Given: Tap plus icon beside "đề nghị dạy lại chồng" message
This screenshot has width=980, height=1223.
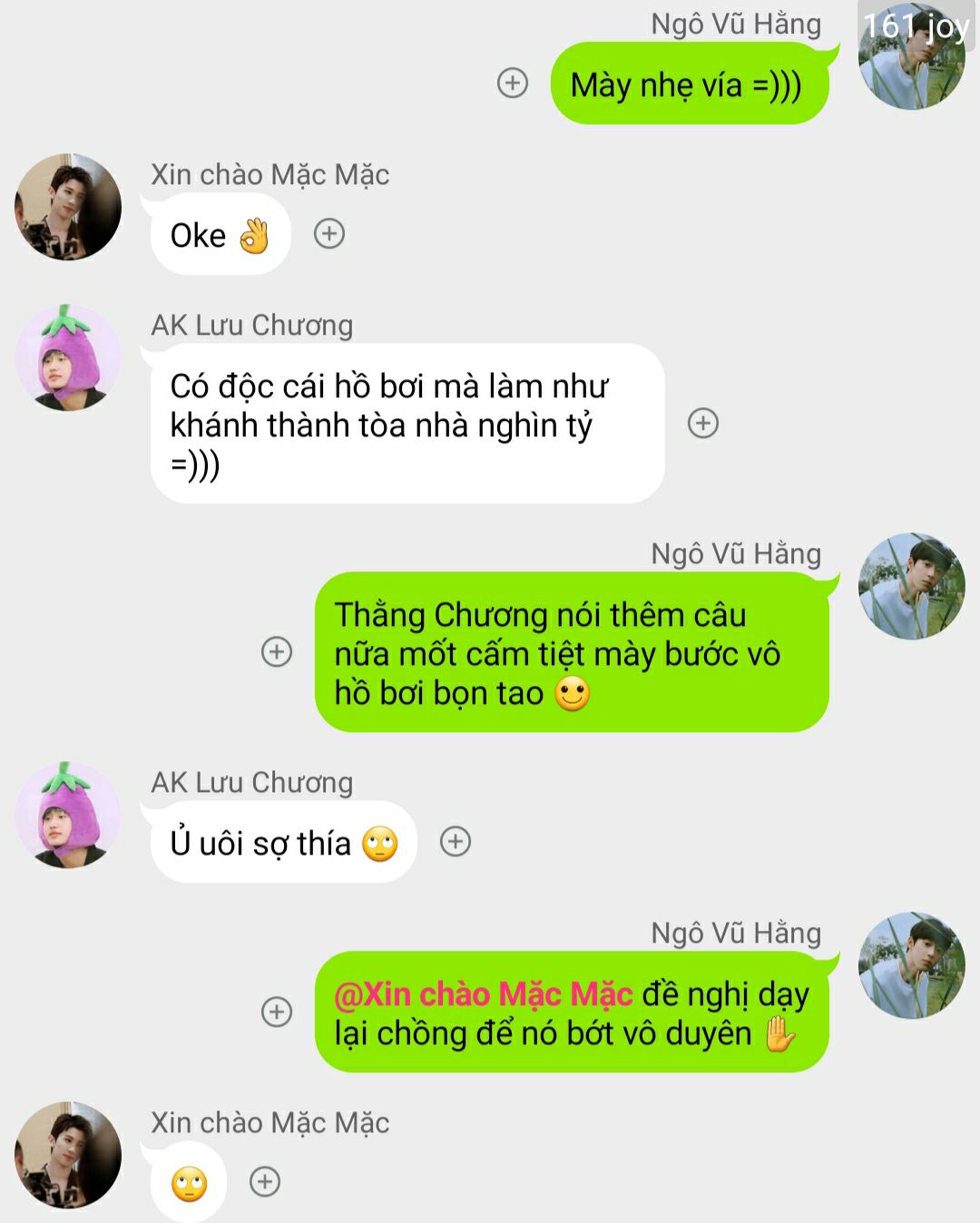Looking at the screenshot, I should pos(277,1012).
